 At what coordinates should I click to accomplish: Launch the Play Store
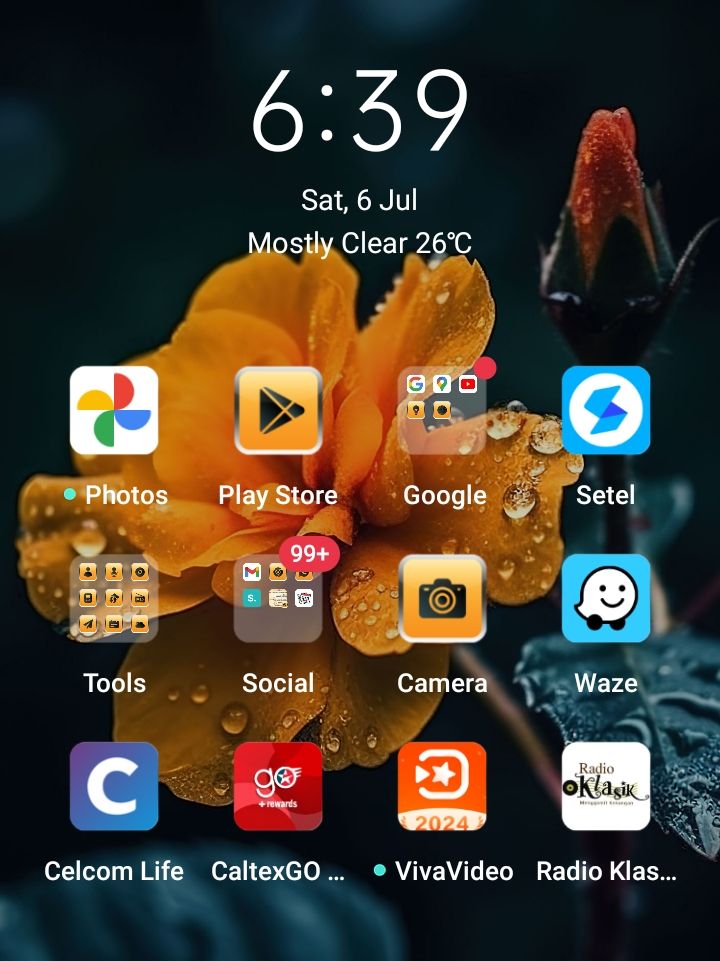click(278, 411)
